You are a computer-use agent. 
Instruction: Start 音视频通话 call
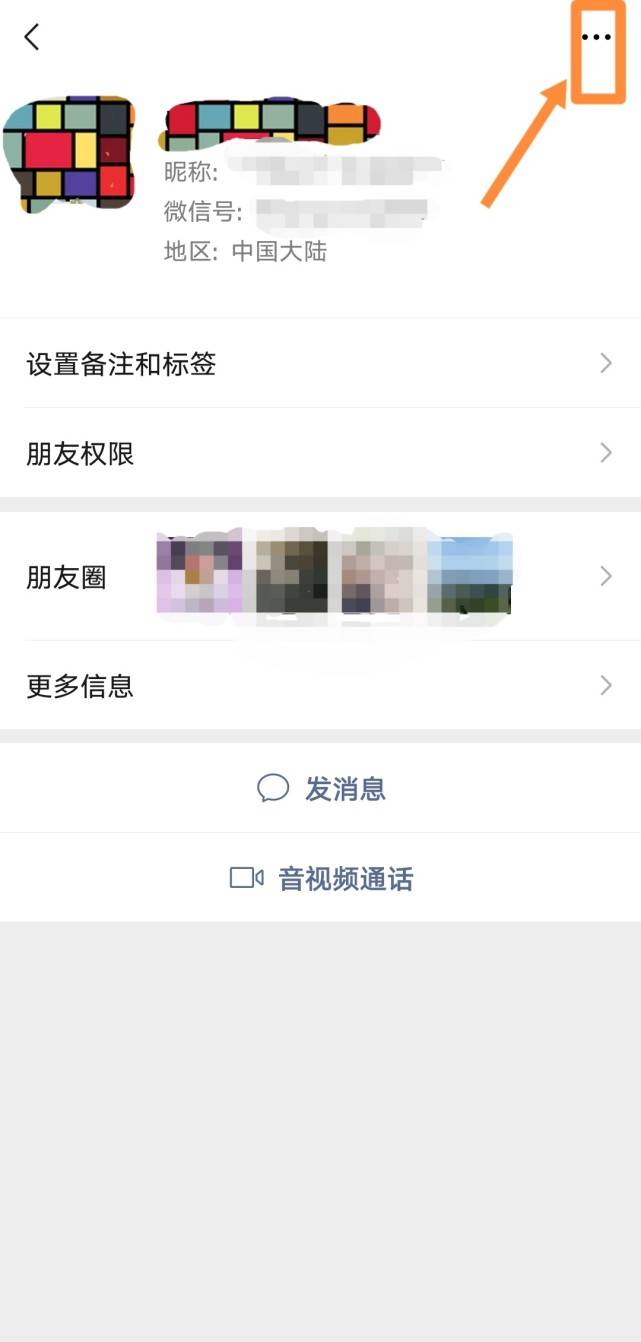(322, 879)
